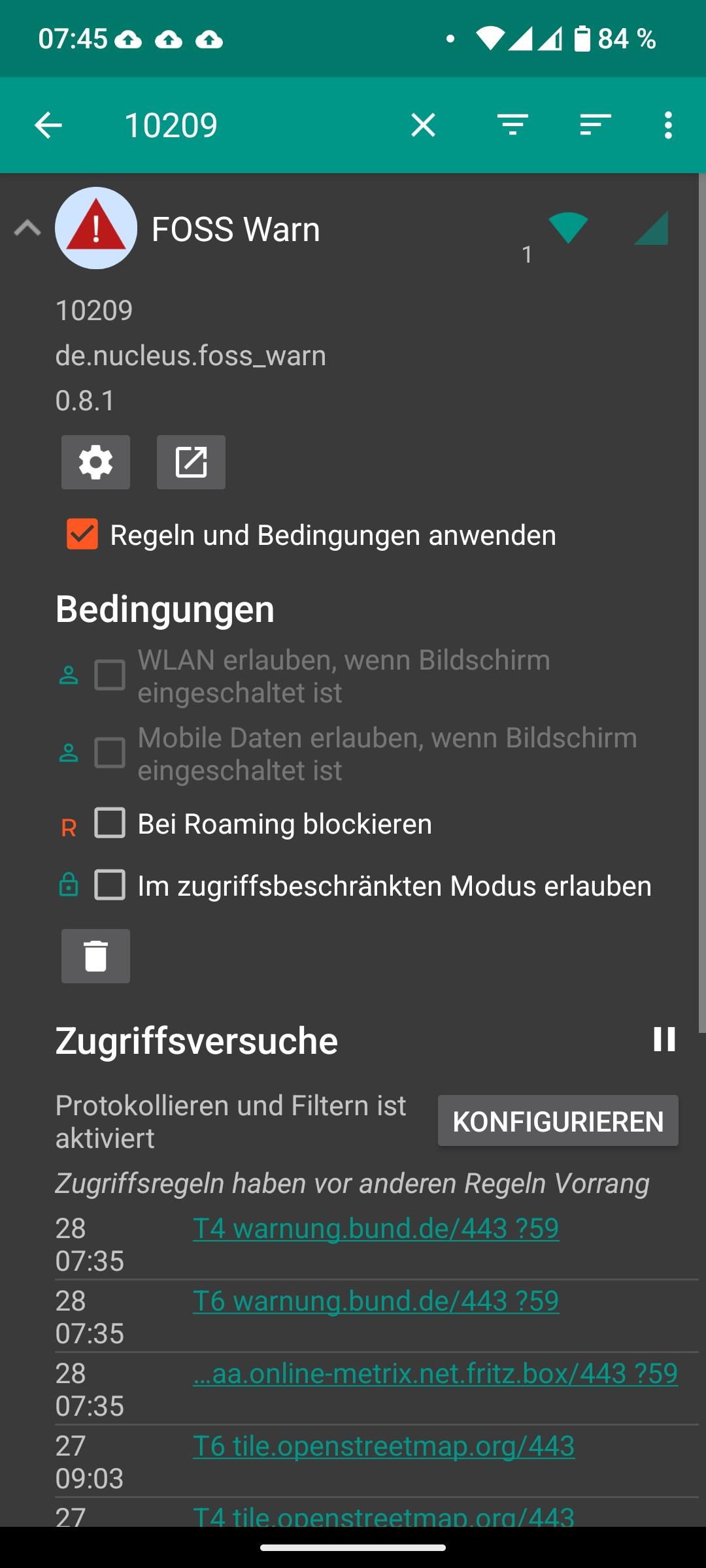Viewport: 706px width, 1568px height.
Task: Clear the search text 10209
Action: pyautogui.click(x=423, y=125)
